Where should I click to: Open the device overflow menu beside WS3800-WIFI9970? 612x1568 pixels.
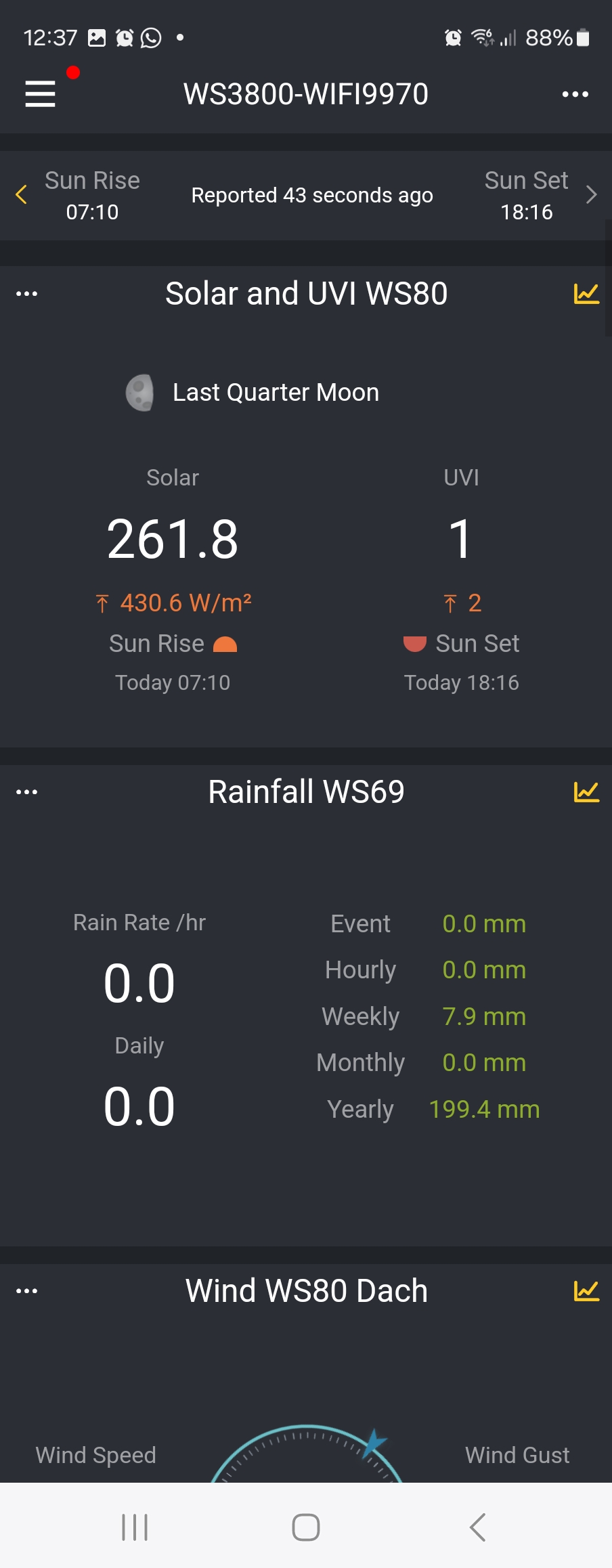pyautogui.click(x=575, y=94)
